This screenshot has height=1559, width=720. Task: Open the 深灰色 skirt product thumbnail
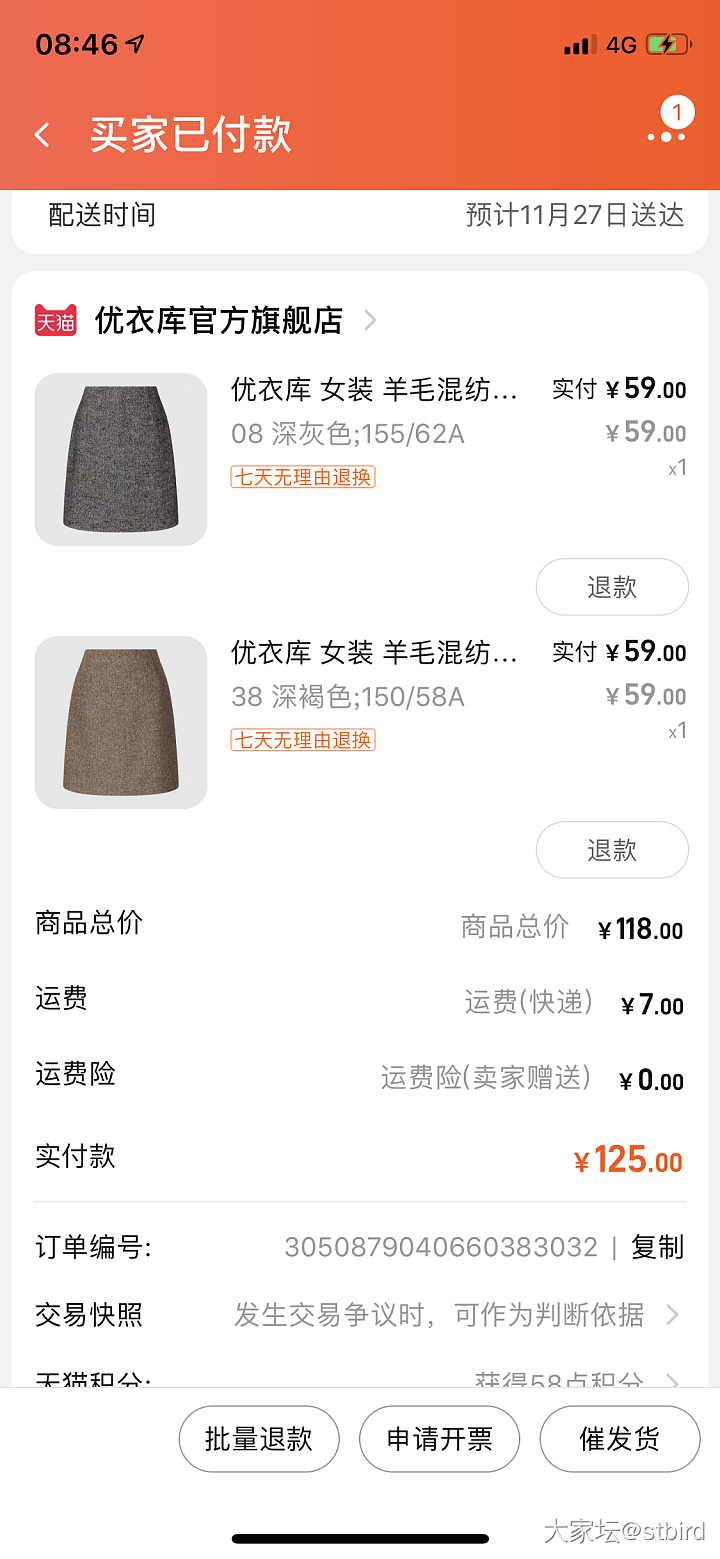pyautogui.click(x=121, y=459)
